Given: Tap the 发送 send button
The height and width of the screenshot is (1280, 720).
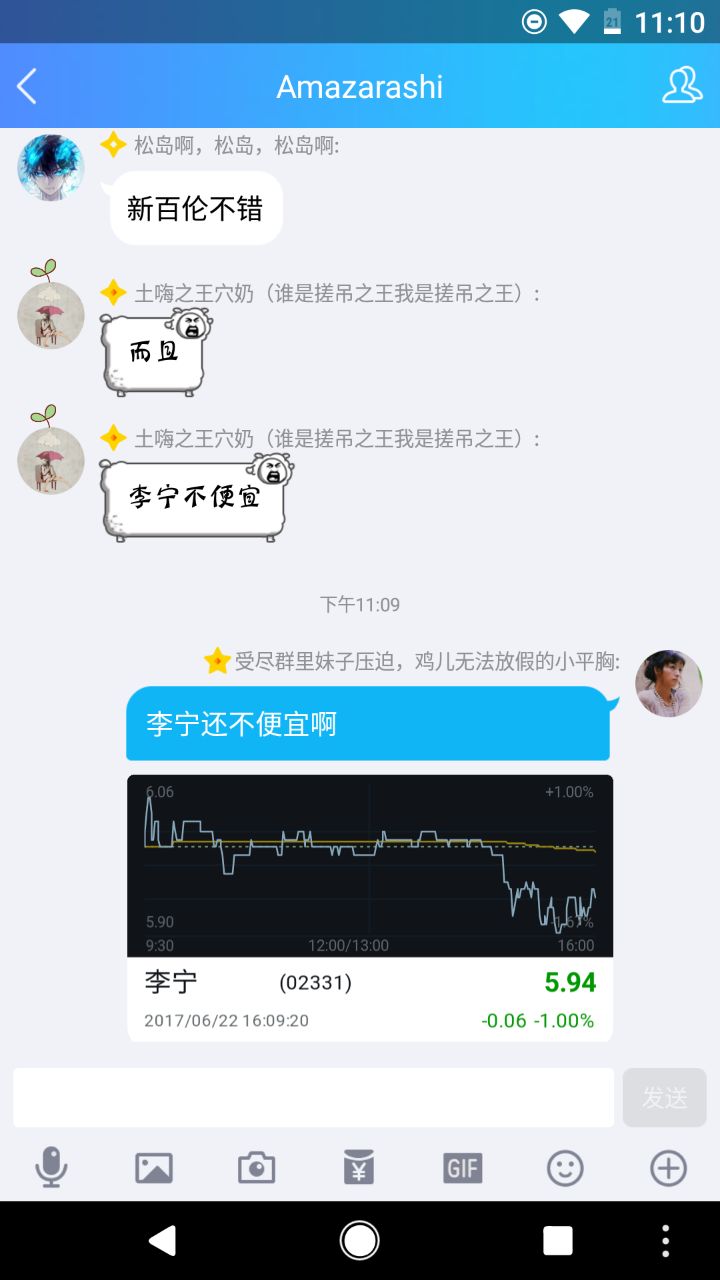Looking at the screenshot, I should 664,1097.
